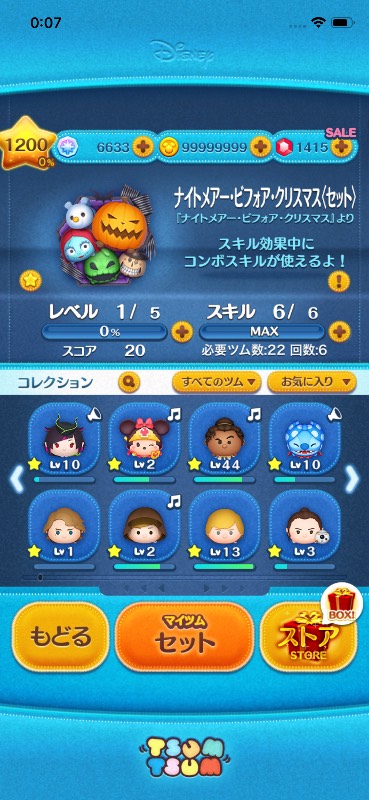Tap the plus button beside the skill MAX bar
The width and height of the screenshot is (369, 800).
click(x=339, y=332)
